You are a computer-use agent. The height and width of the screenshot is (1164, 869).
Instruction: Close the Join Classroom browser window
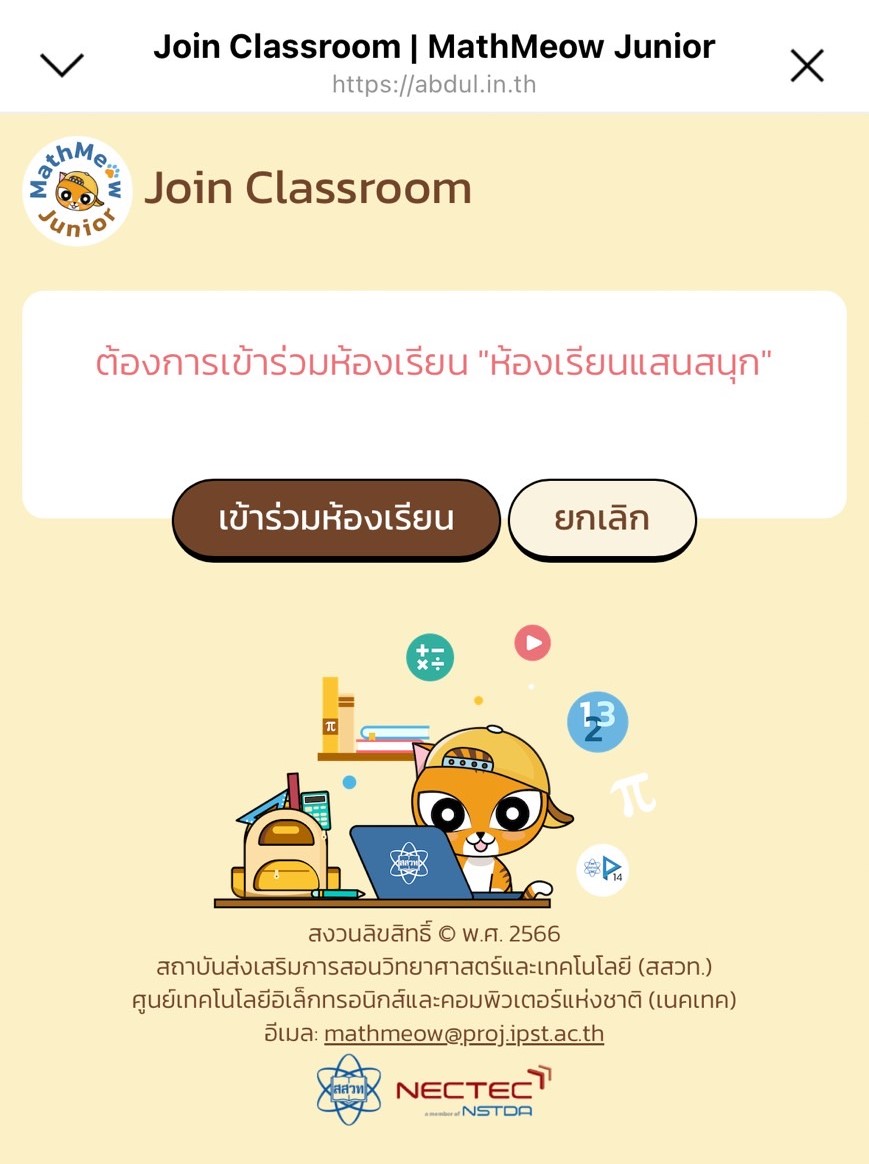(x=806, y=66)
